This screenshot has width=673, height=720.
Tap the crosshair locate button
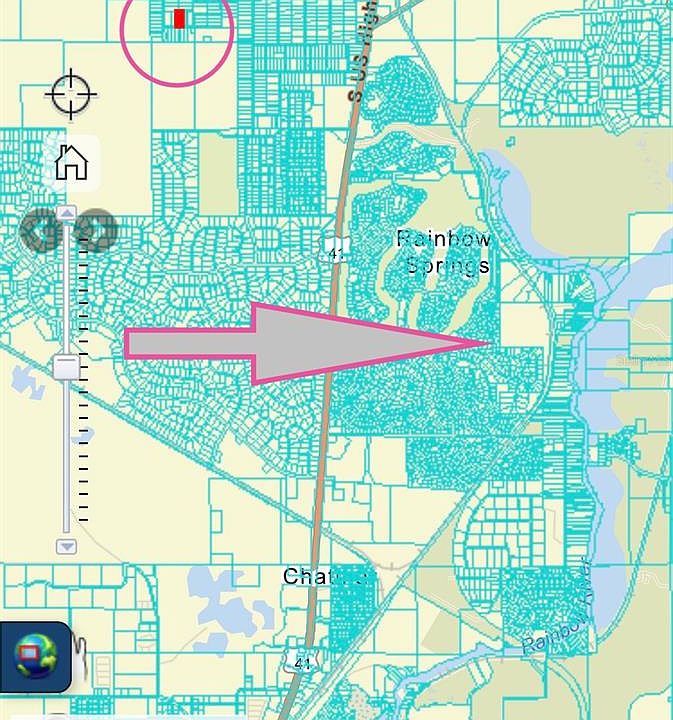pyautogui.click(x=71, y=95)
